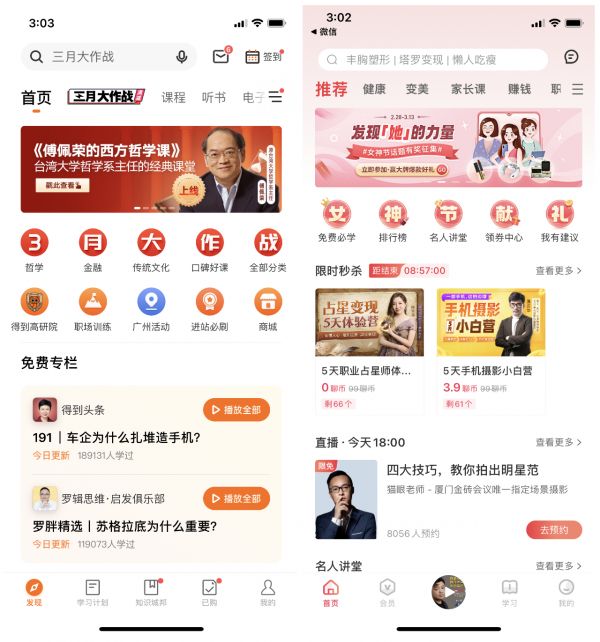Image resolution: width=600 pixels, height=642 pixels.
Task: Go to the 会员 bottom tab
Action: (x=387, y=592)
